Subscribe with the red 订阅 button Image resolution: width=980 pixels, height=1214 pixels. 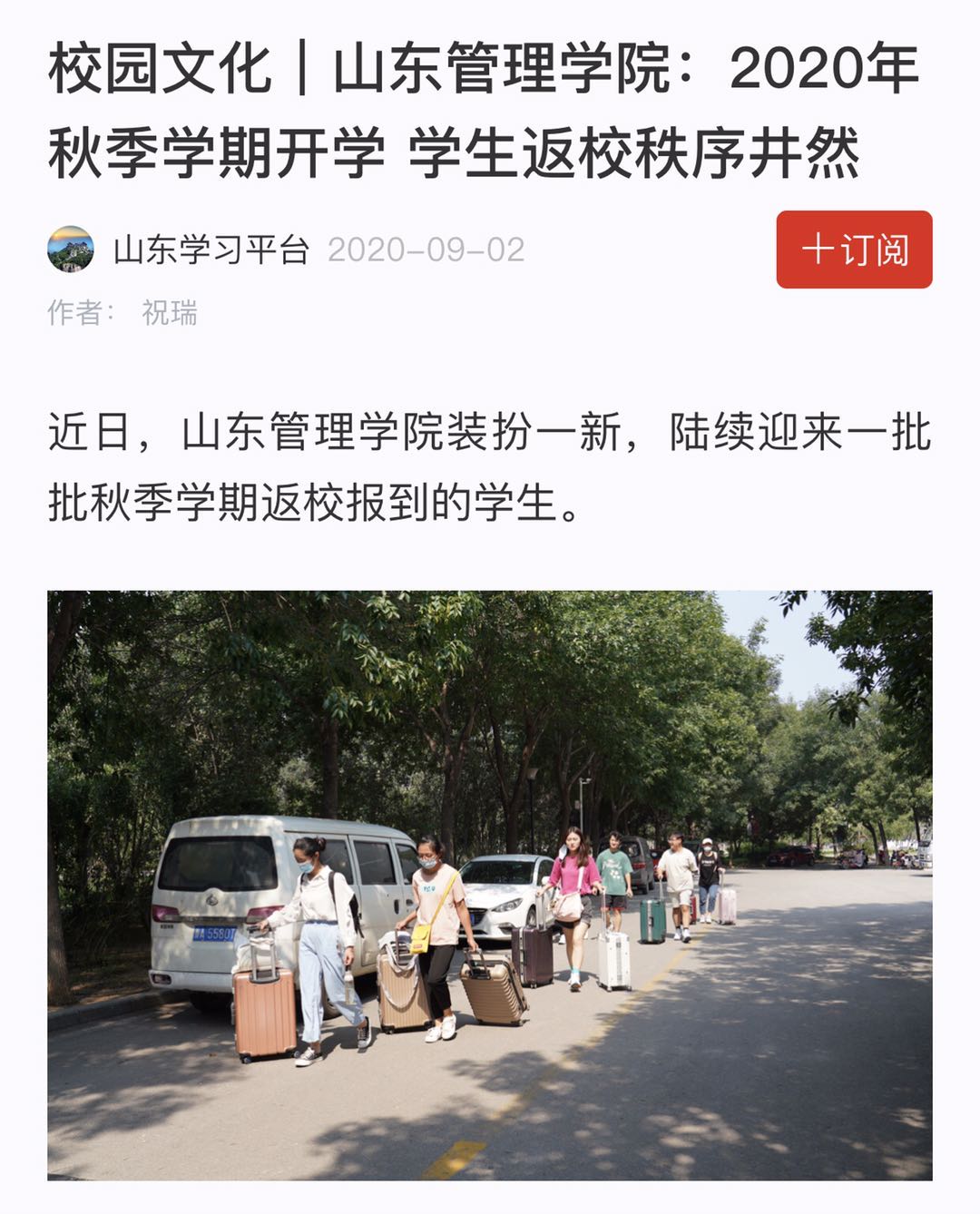(854, 250)
